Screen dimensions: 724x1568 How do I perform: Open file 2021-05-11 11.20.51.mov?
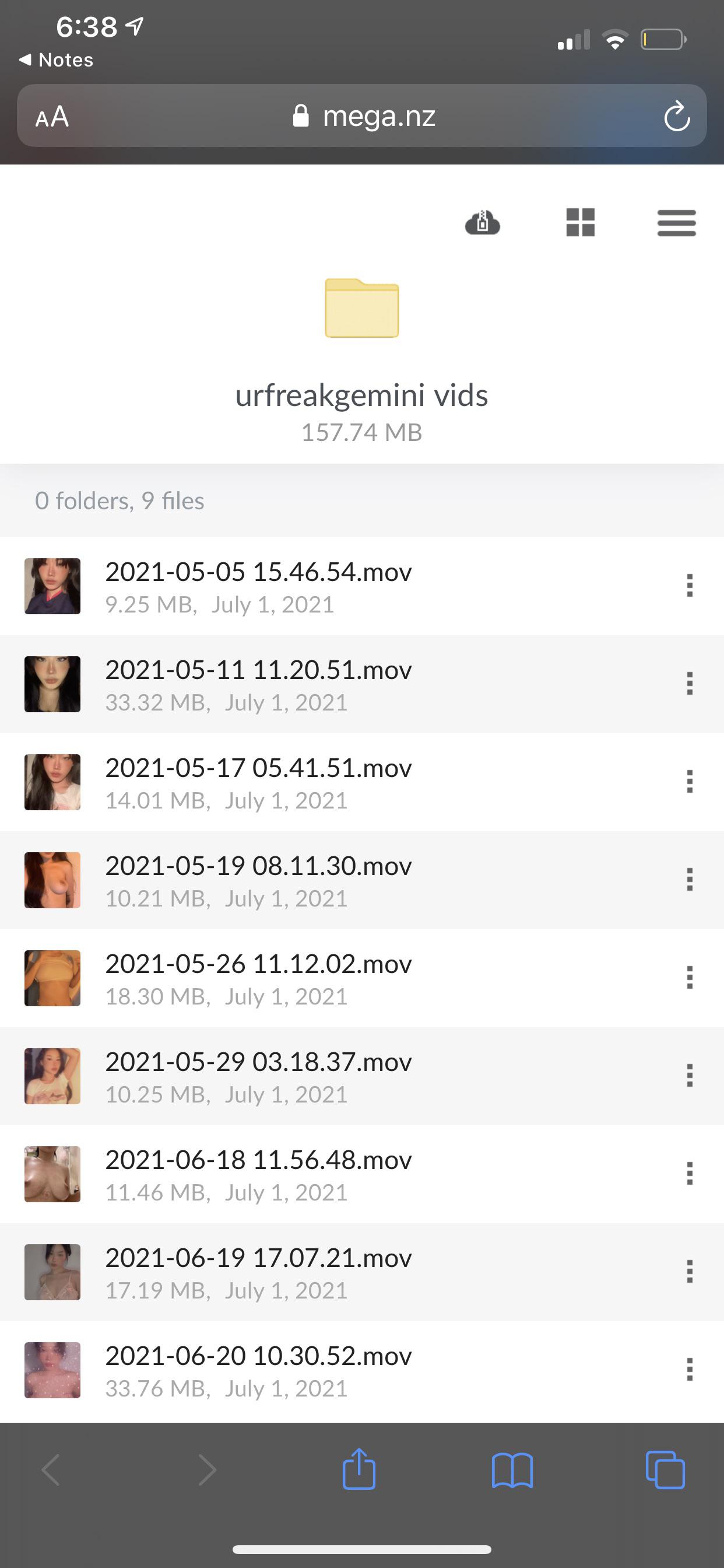(259, 671)
